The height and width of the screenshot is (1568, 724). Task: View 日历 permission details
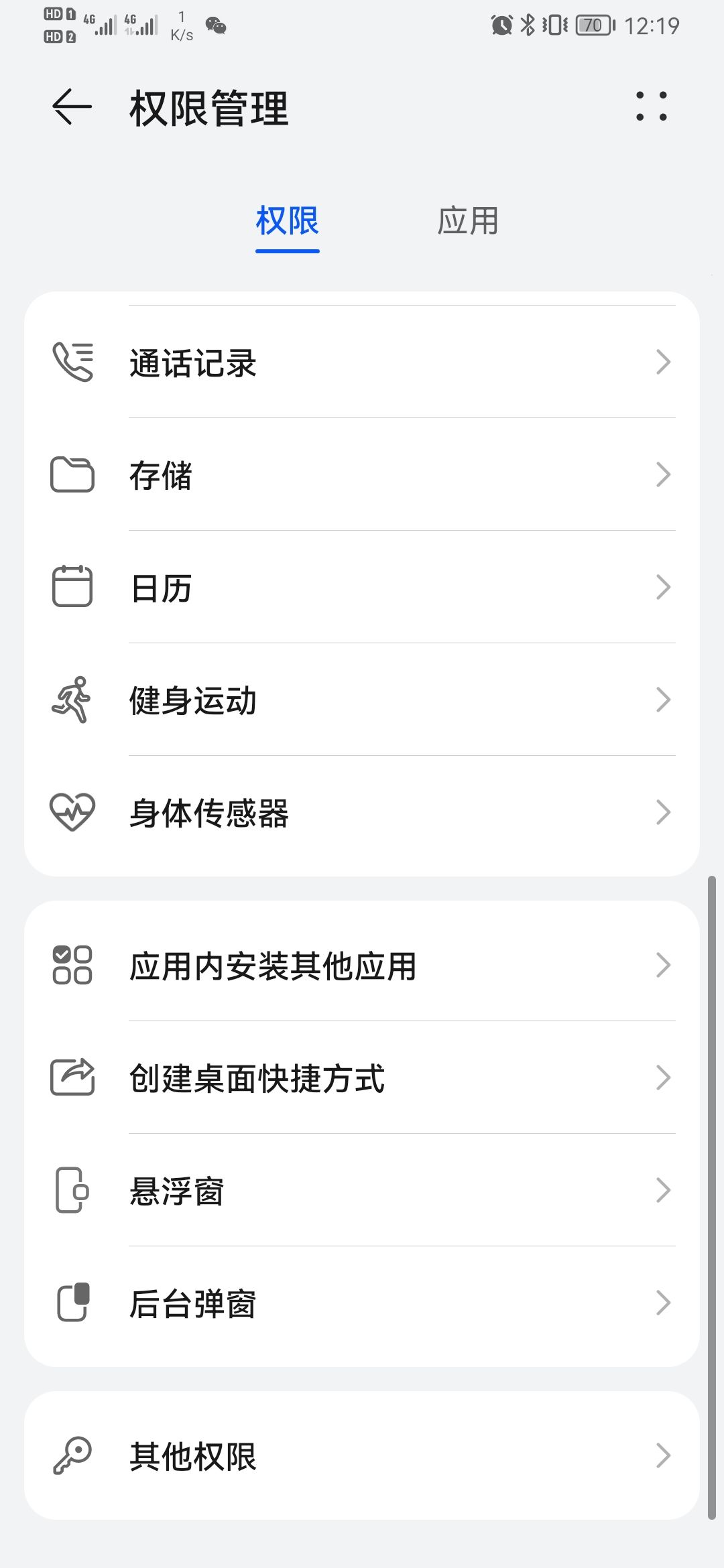point(362,588)
